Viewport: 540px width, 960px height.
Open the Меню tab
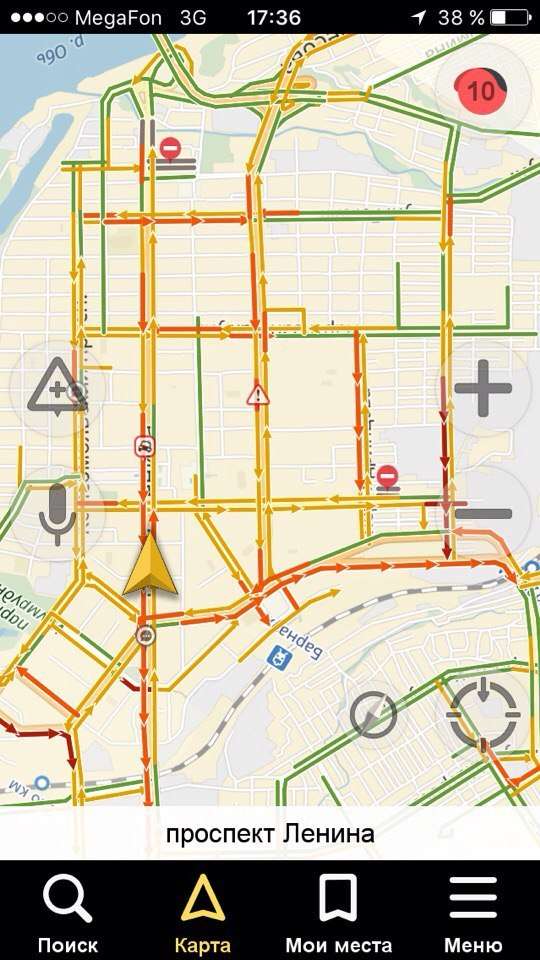coord(473,910)
